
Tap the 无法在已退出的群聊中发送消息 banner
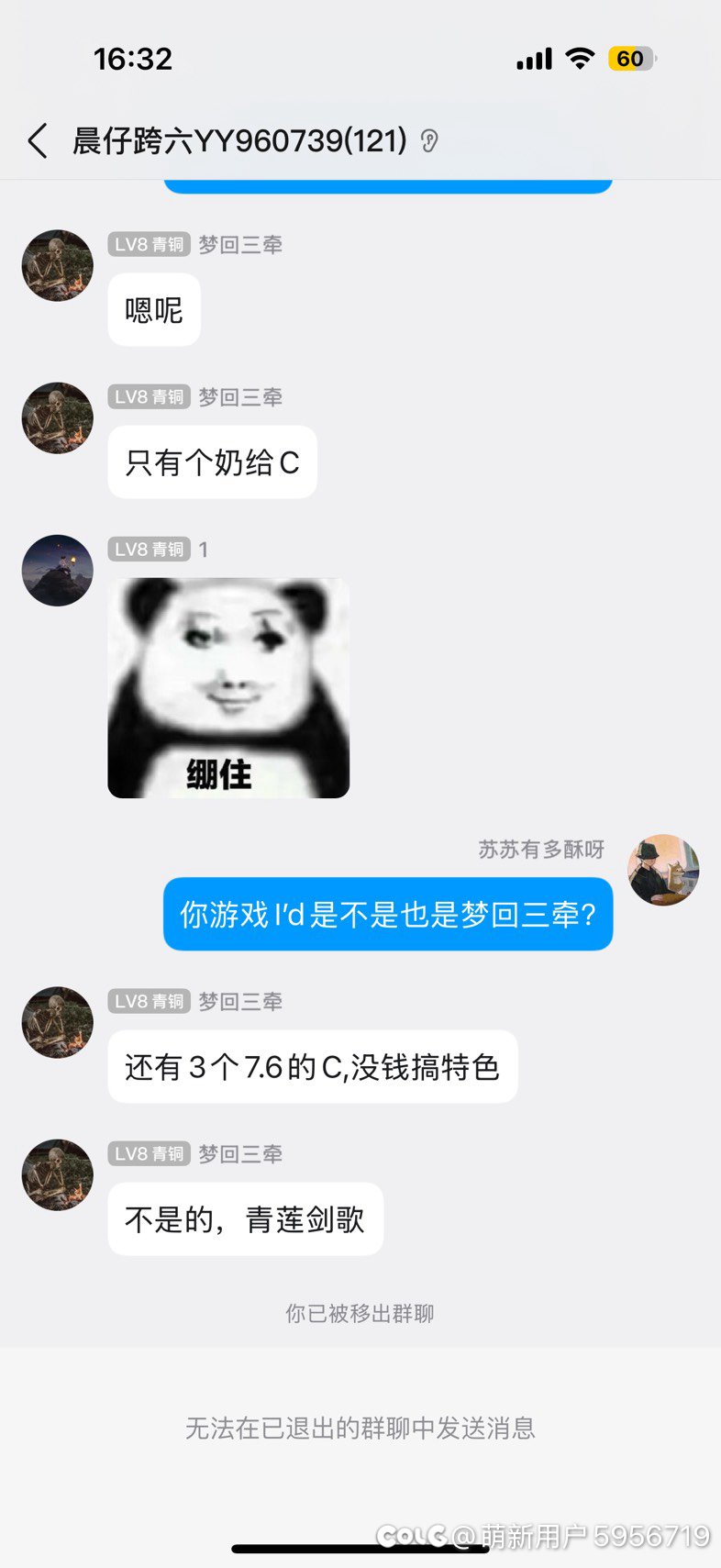point(360,1427)
